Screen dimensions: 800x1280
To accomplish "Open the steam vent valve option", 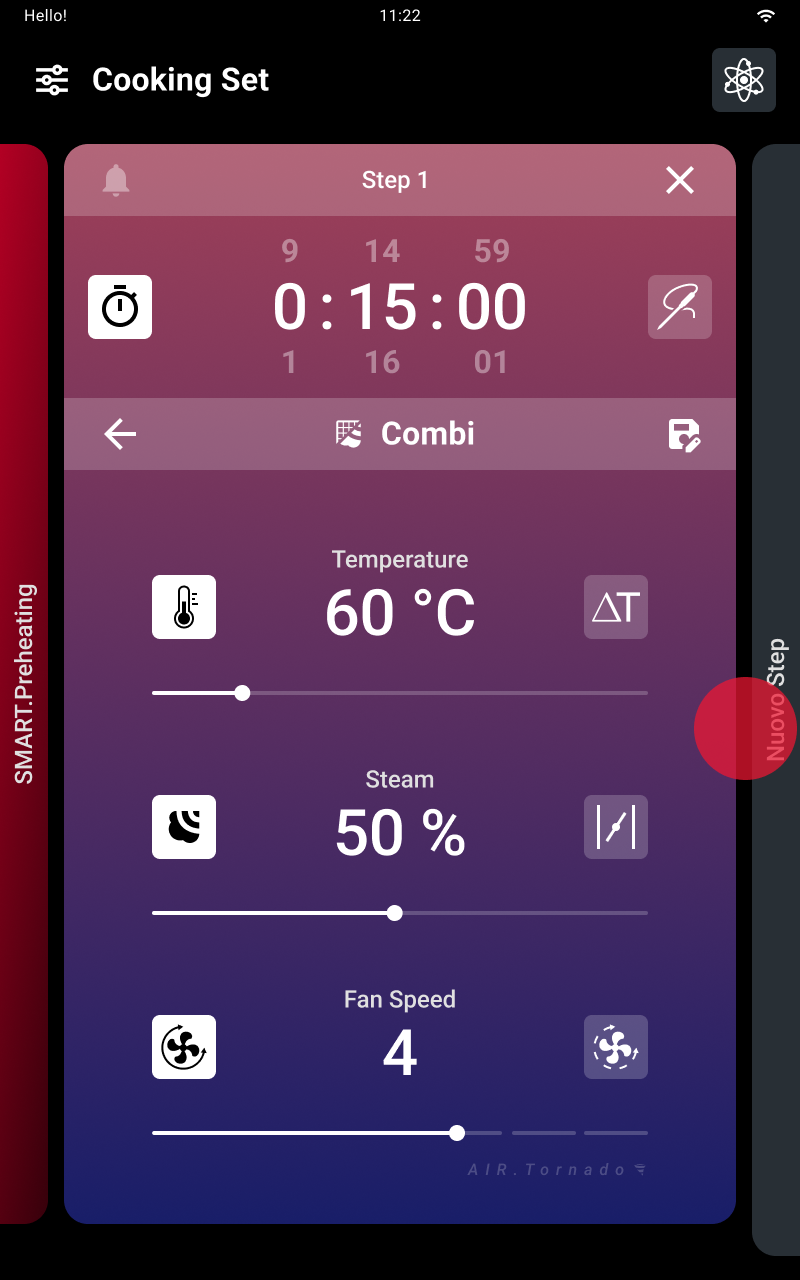I will click(x=616, y=827).
